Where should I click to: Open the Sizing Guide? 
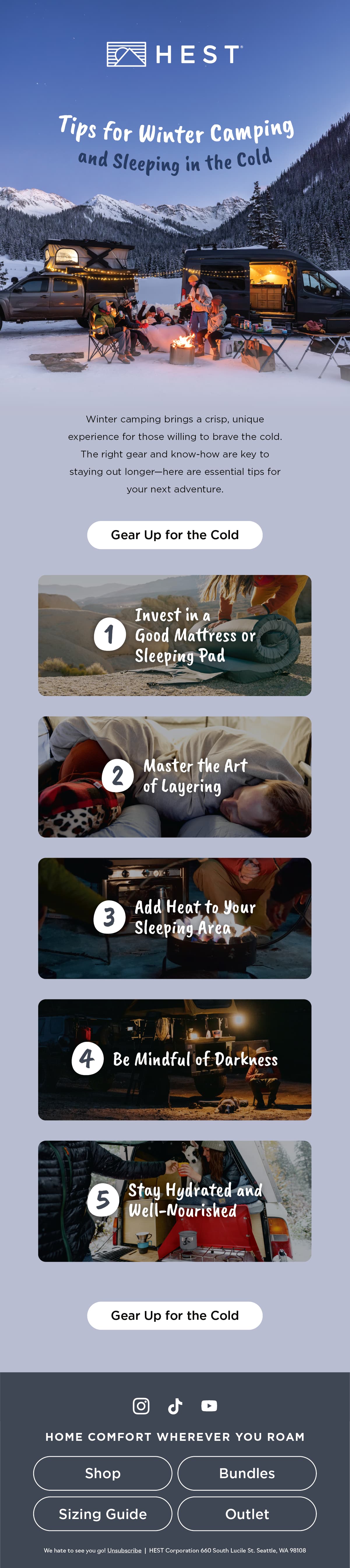(x=103, y=1513)
